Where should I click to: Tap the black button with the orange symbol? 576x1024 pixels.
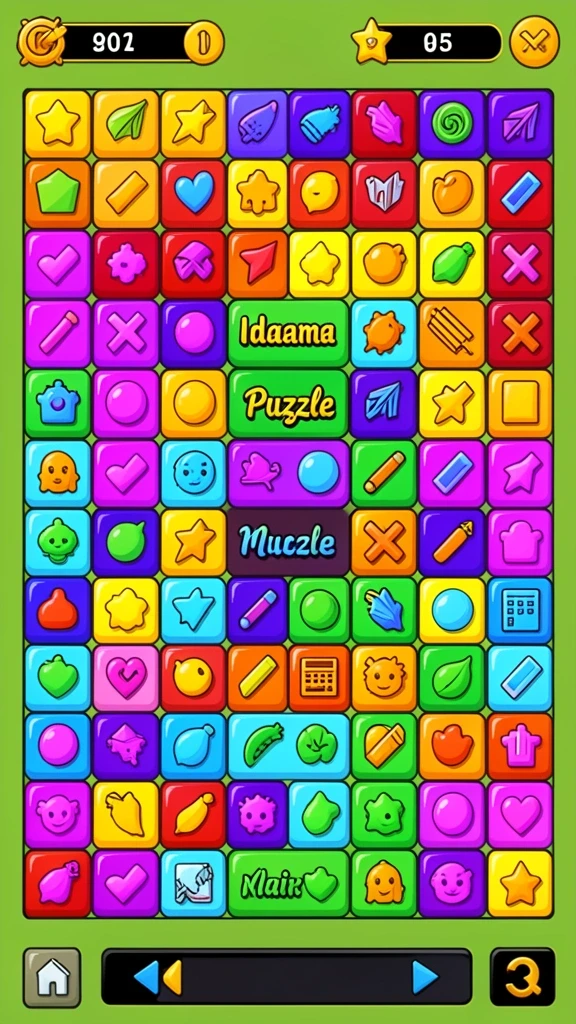pyautogui.click(x=522, y=978)
